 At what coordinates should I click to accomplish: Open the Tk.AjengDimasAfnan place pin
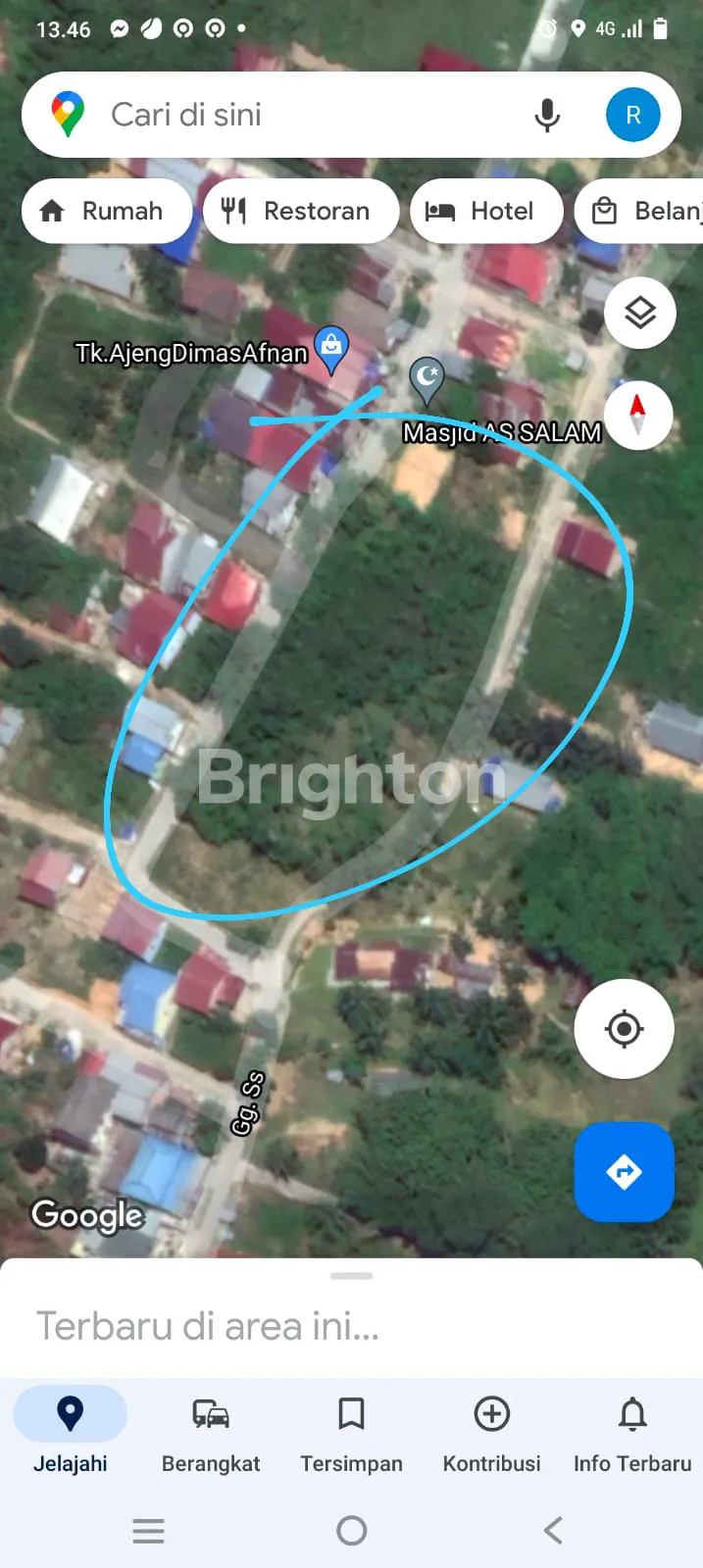click(331, 349)
